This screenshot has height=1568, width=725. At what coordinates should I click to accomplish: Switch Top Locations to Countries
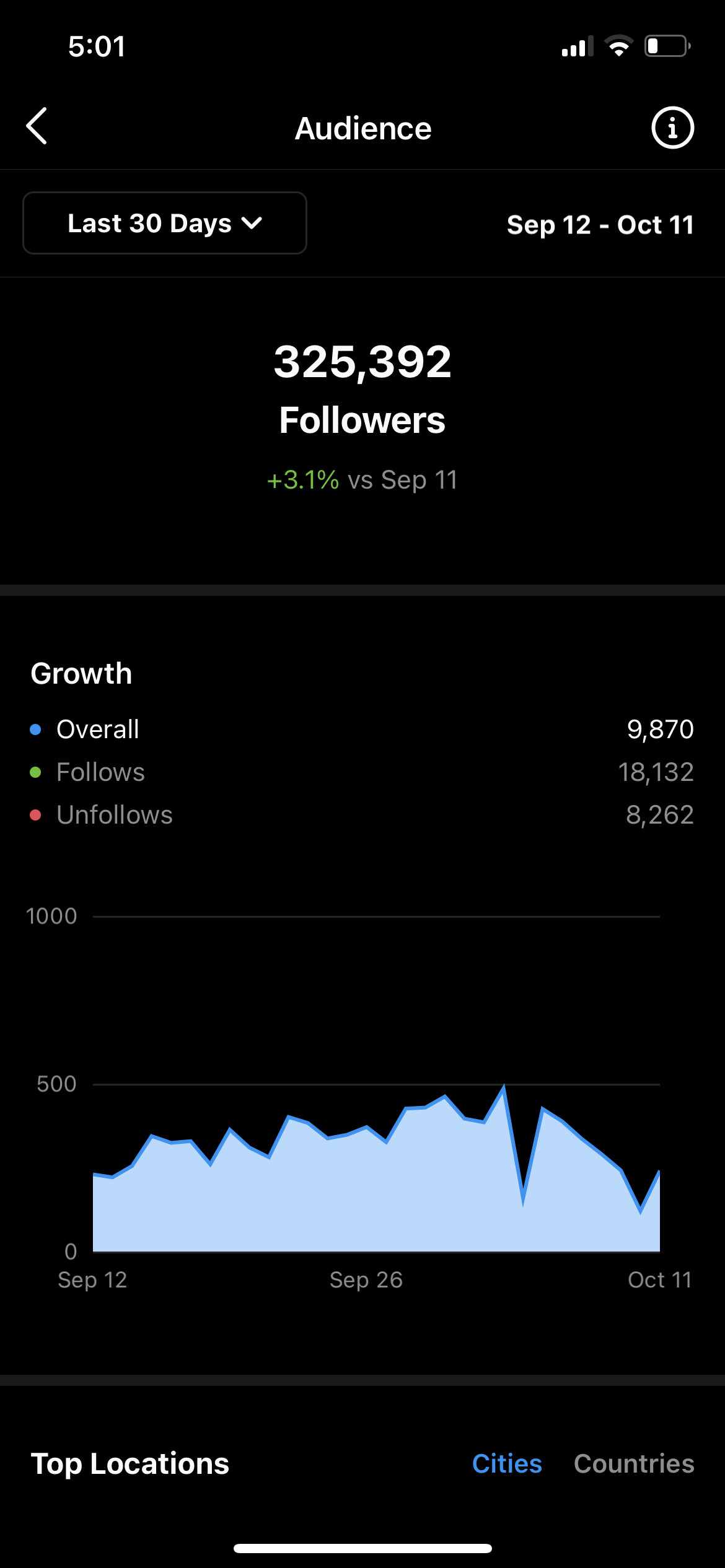click(x=634, y=1464)
